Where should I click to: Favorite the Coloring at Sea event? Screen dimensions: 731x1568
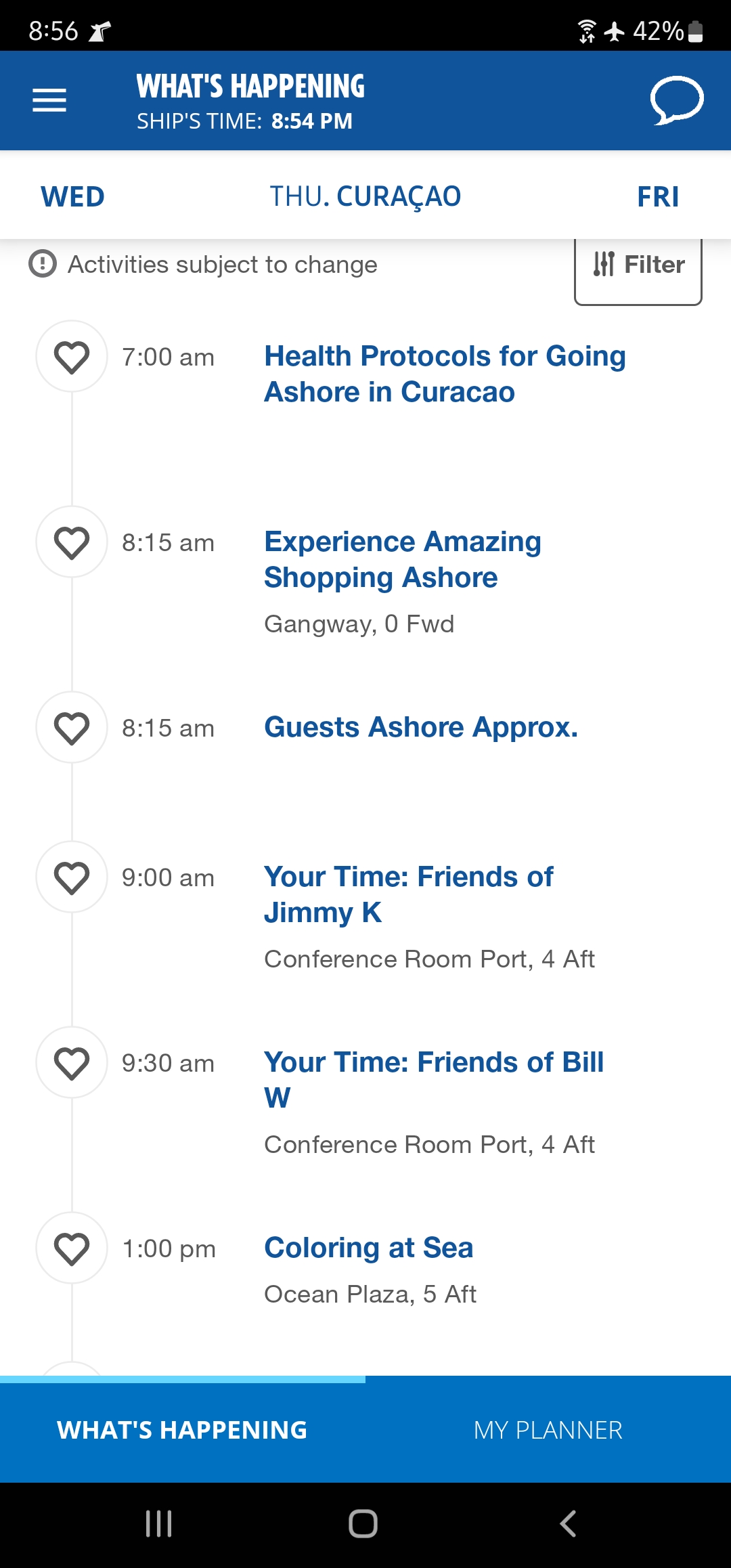coord(72,1248)
